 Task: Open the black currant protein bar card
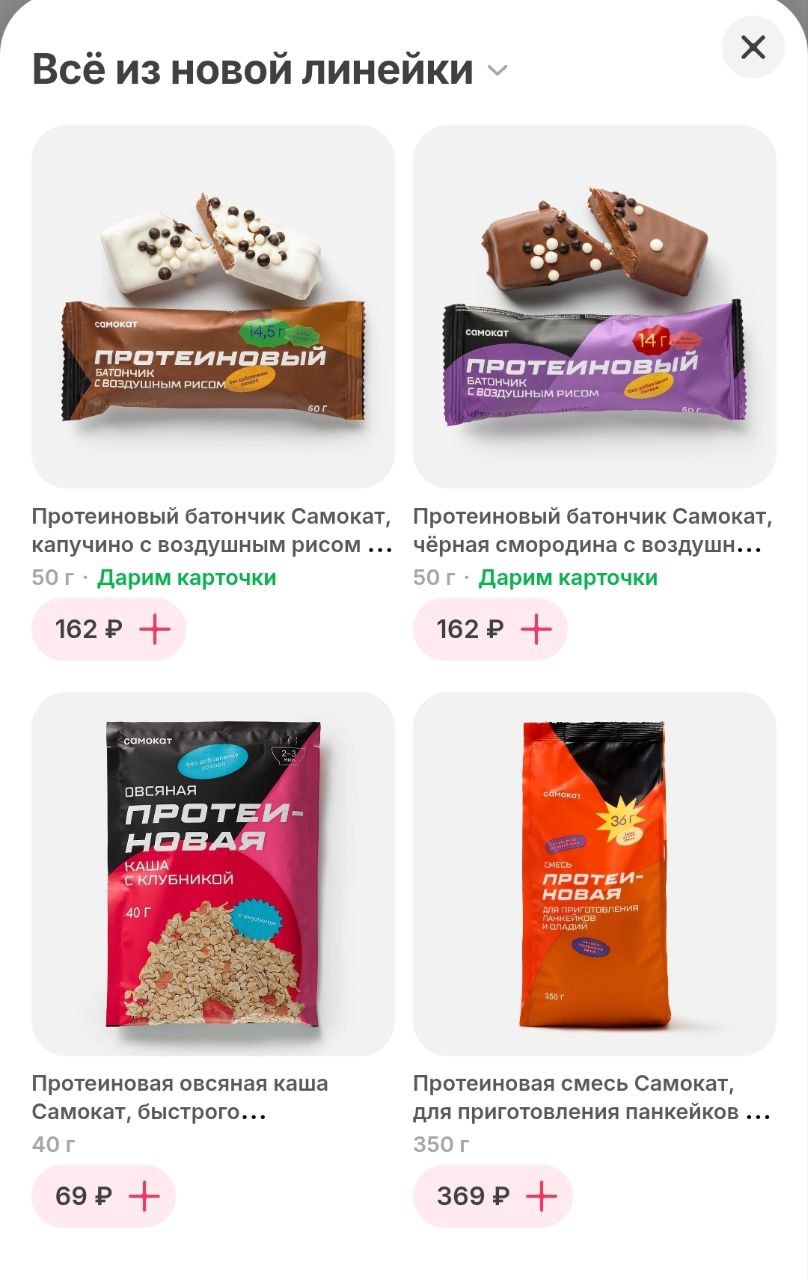pyautogui.click(x=594, y=306)
